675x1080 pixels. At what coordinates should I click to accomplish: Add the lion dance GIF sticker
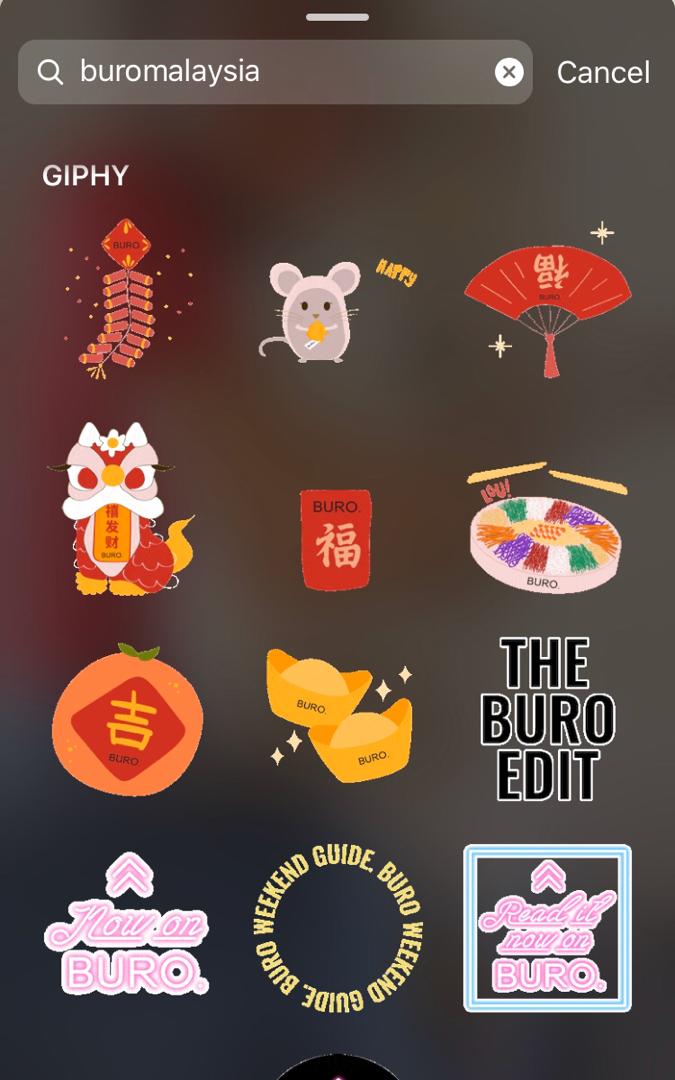[x=118, y=510]
